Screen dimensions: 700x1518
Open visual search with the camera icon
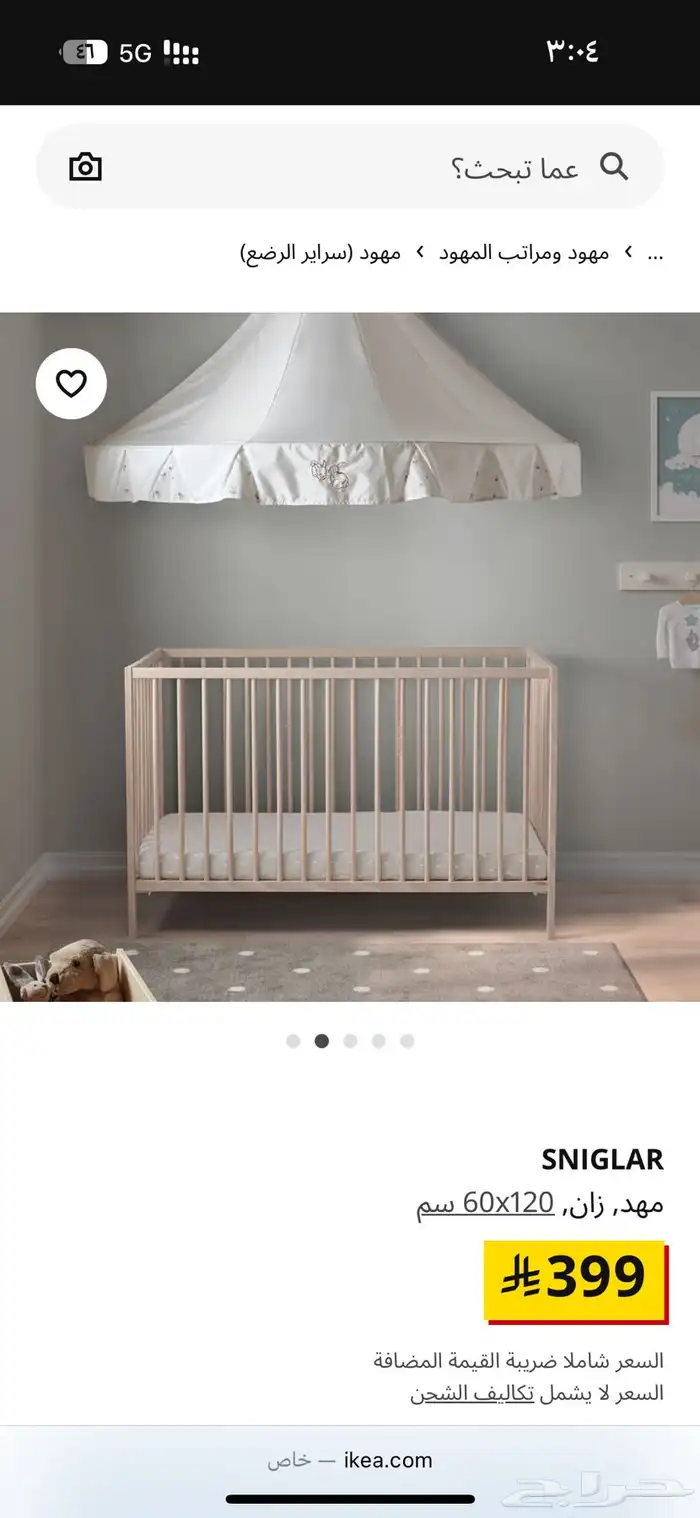[86, 167]
